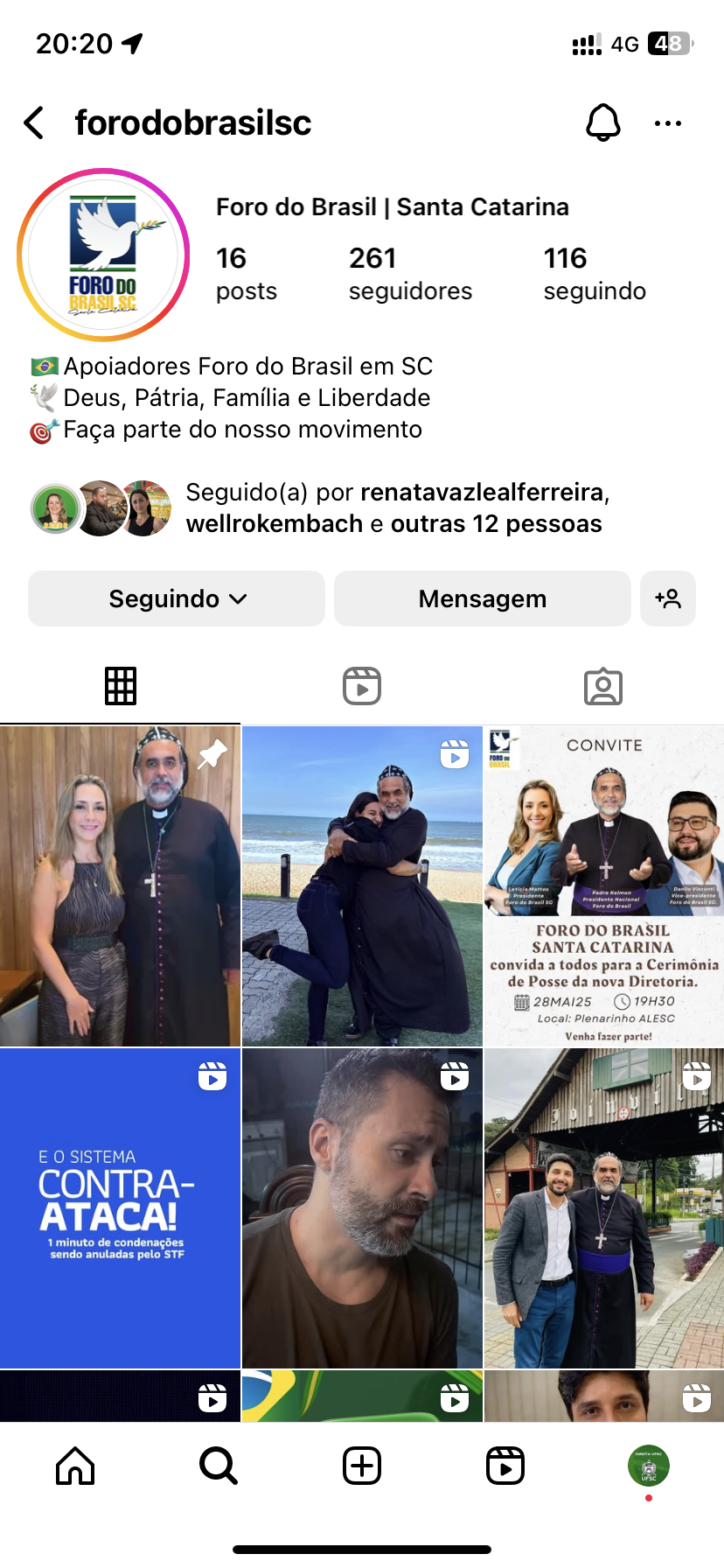Screen dimensions: 724x1568
Task: Open the beach hug reel
Action: coord(362,885)
